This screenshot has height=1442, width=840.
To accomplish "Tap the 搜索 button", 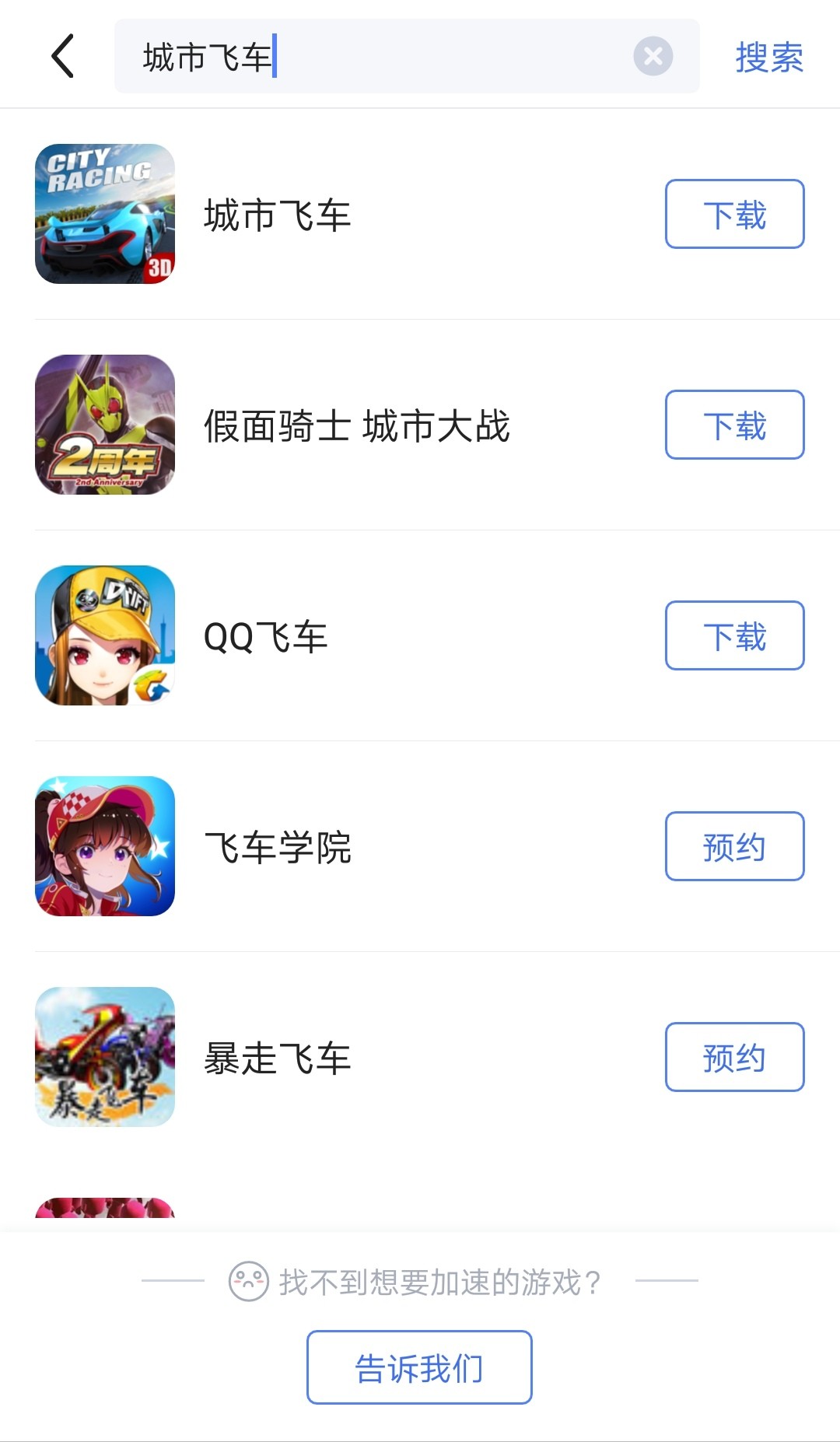I will (x=768, y=58).
